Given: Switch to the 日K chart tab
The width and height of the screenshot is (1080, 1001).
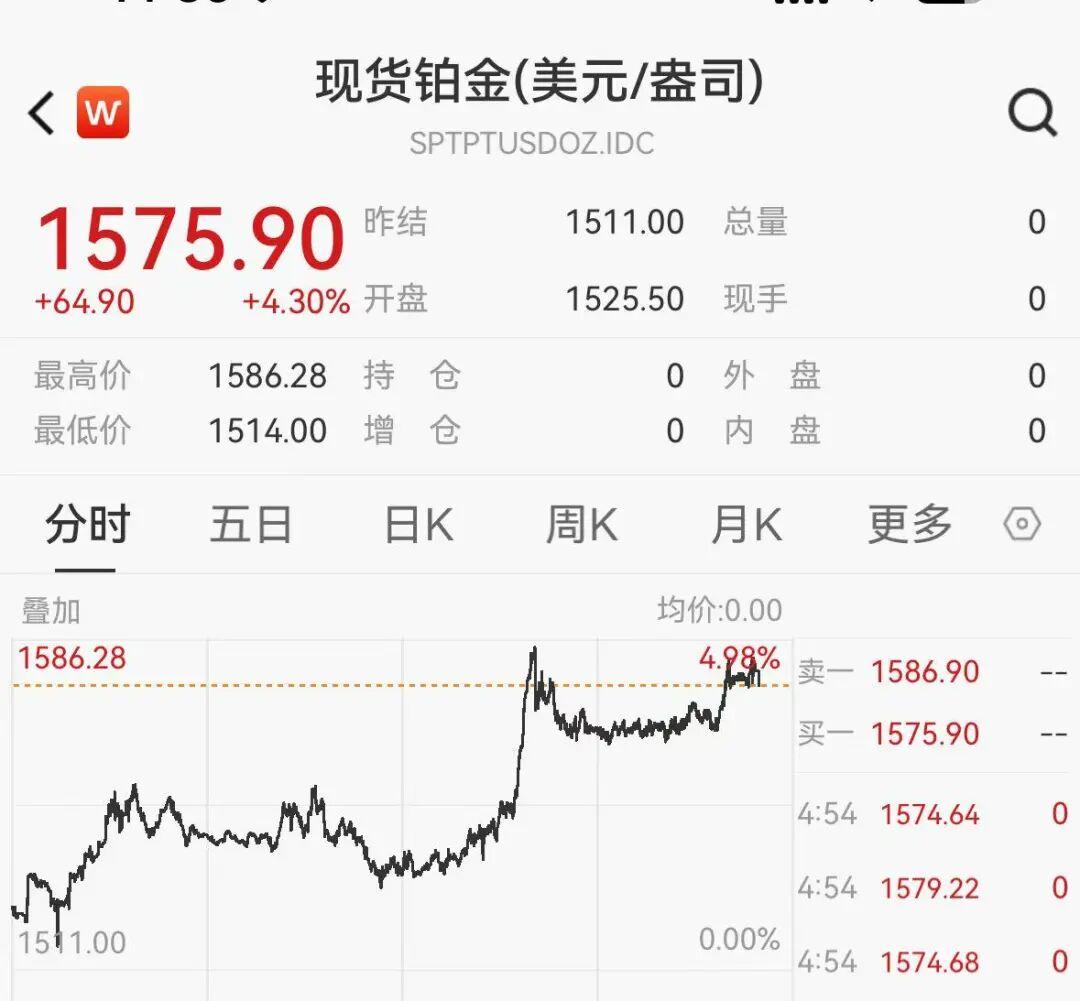Looking at the screenshot, I should tap(418, 525).
